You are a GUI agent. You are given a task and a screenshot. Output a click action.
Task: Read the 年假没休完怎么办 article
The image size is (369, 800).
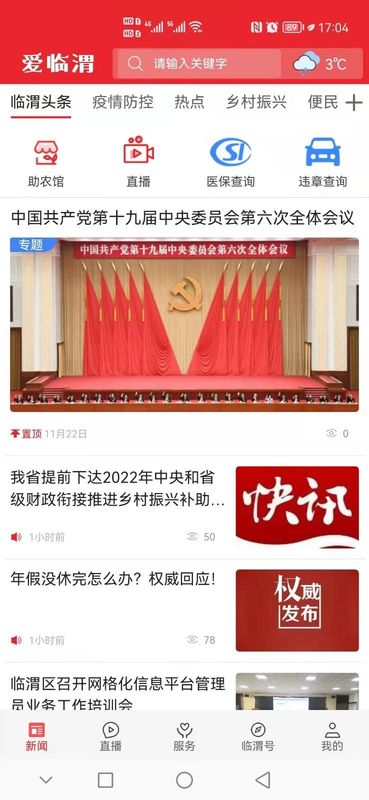184,610
